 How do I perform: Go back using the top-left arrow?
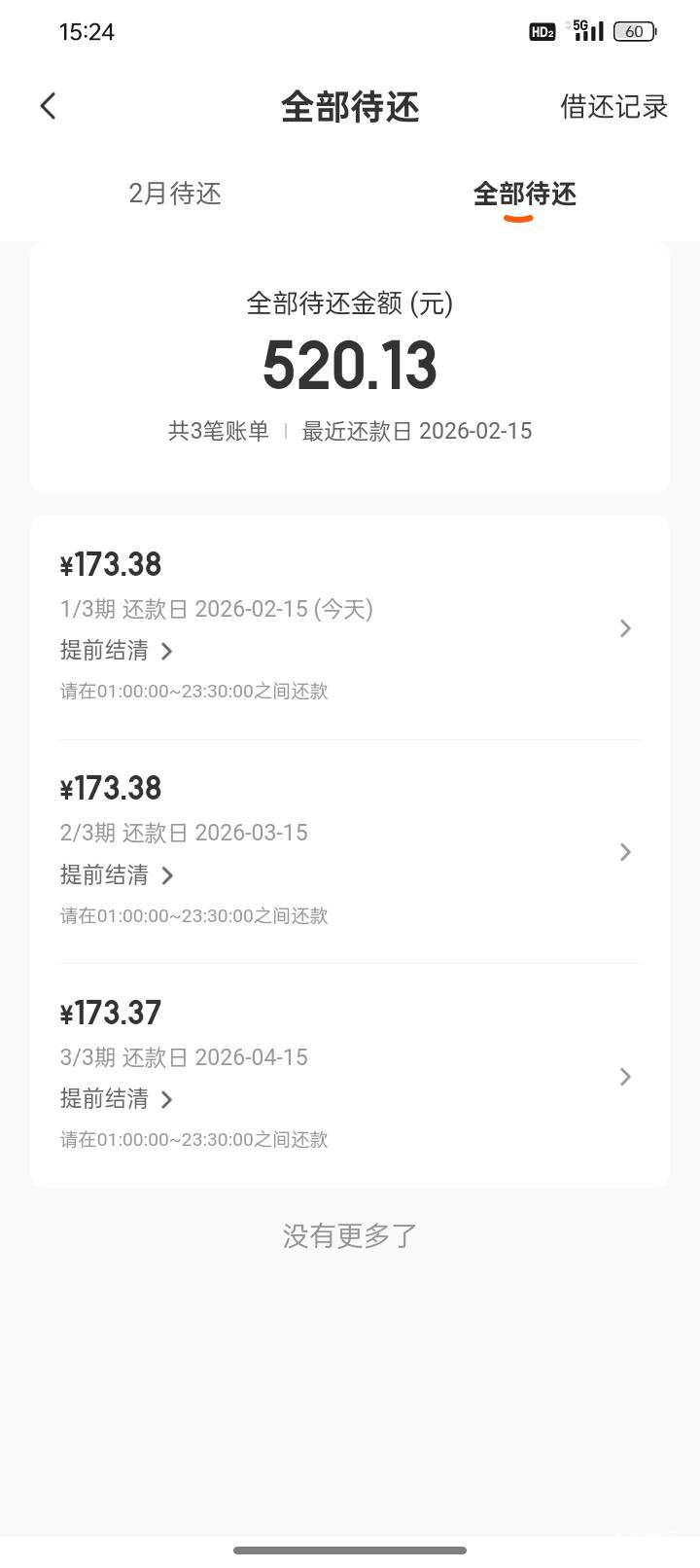pos(49,106)
